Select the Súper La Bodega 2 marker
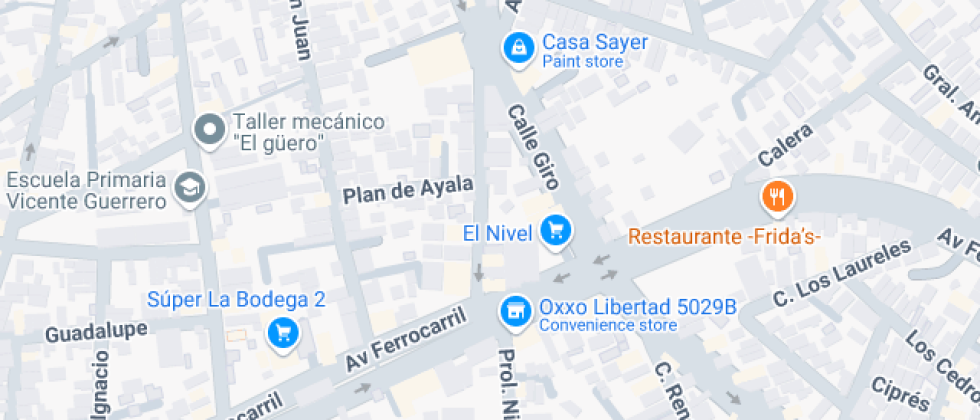This screenshot has width=980, height=420. pos(283,332)
